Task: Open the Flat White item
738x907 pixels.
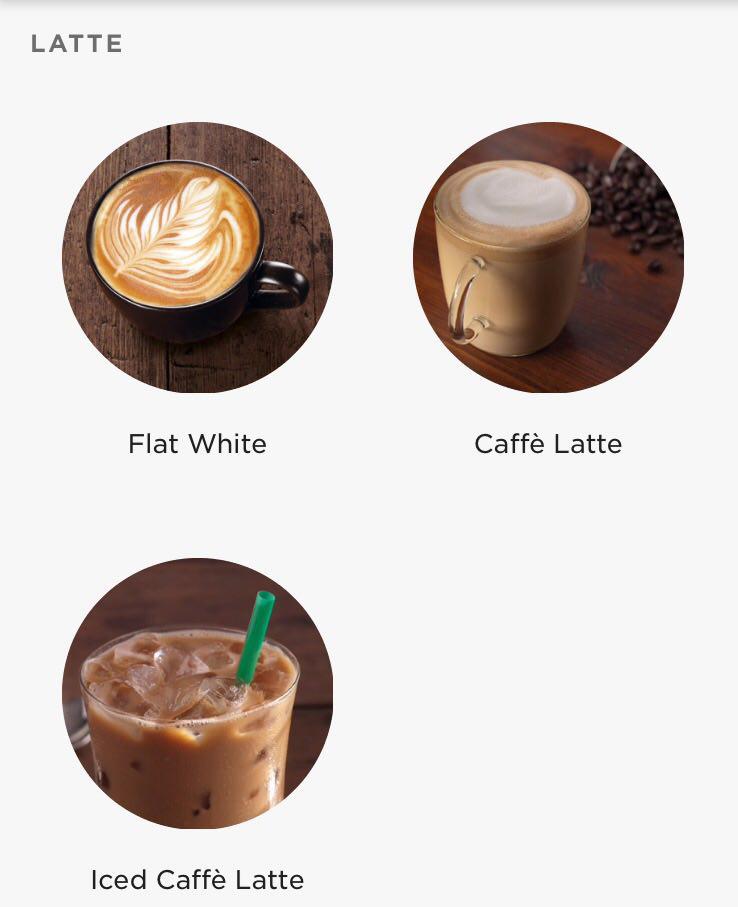Action: (197, 258)
